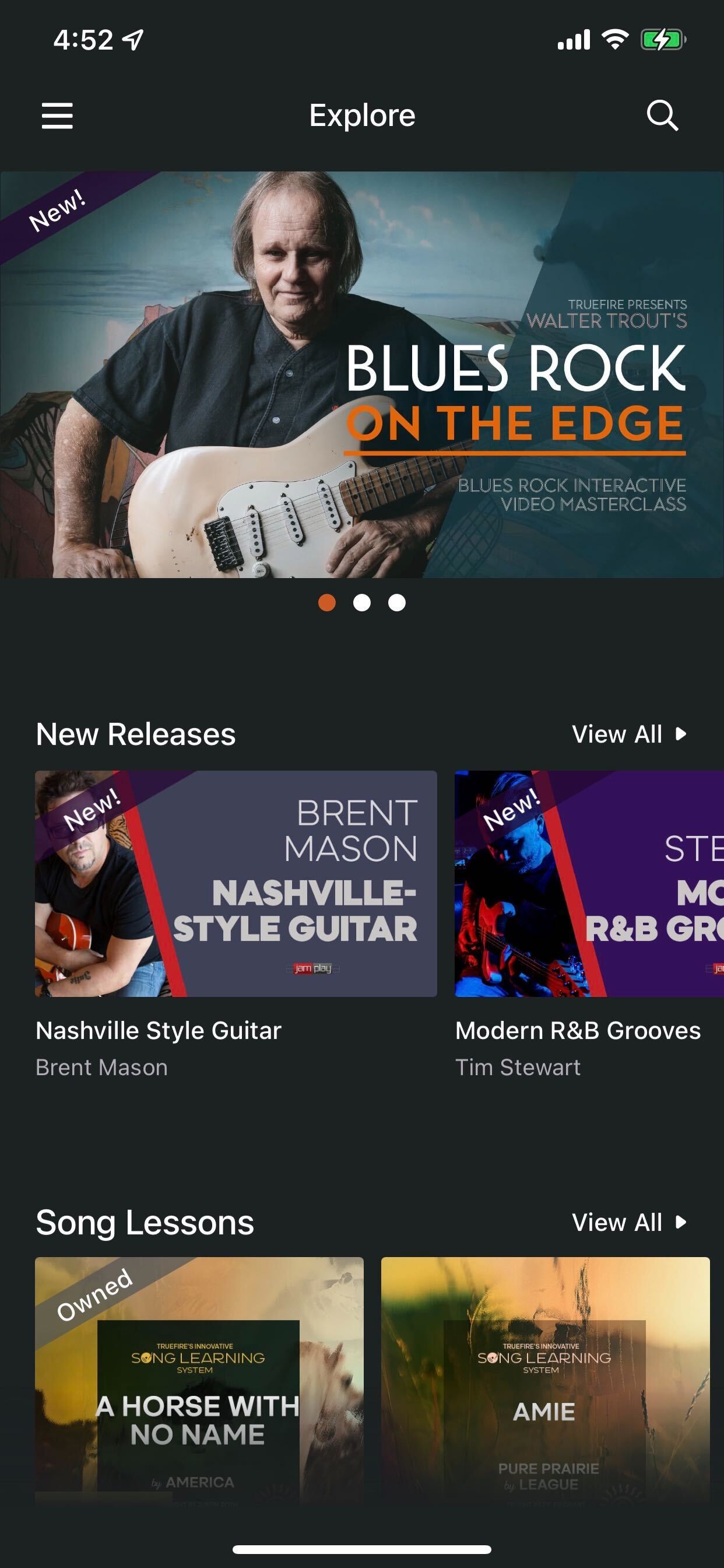This screenshot has height=1568, width=724.
Task: View all New Releases
Action: point(629,734)
